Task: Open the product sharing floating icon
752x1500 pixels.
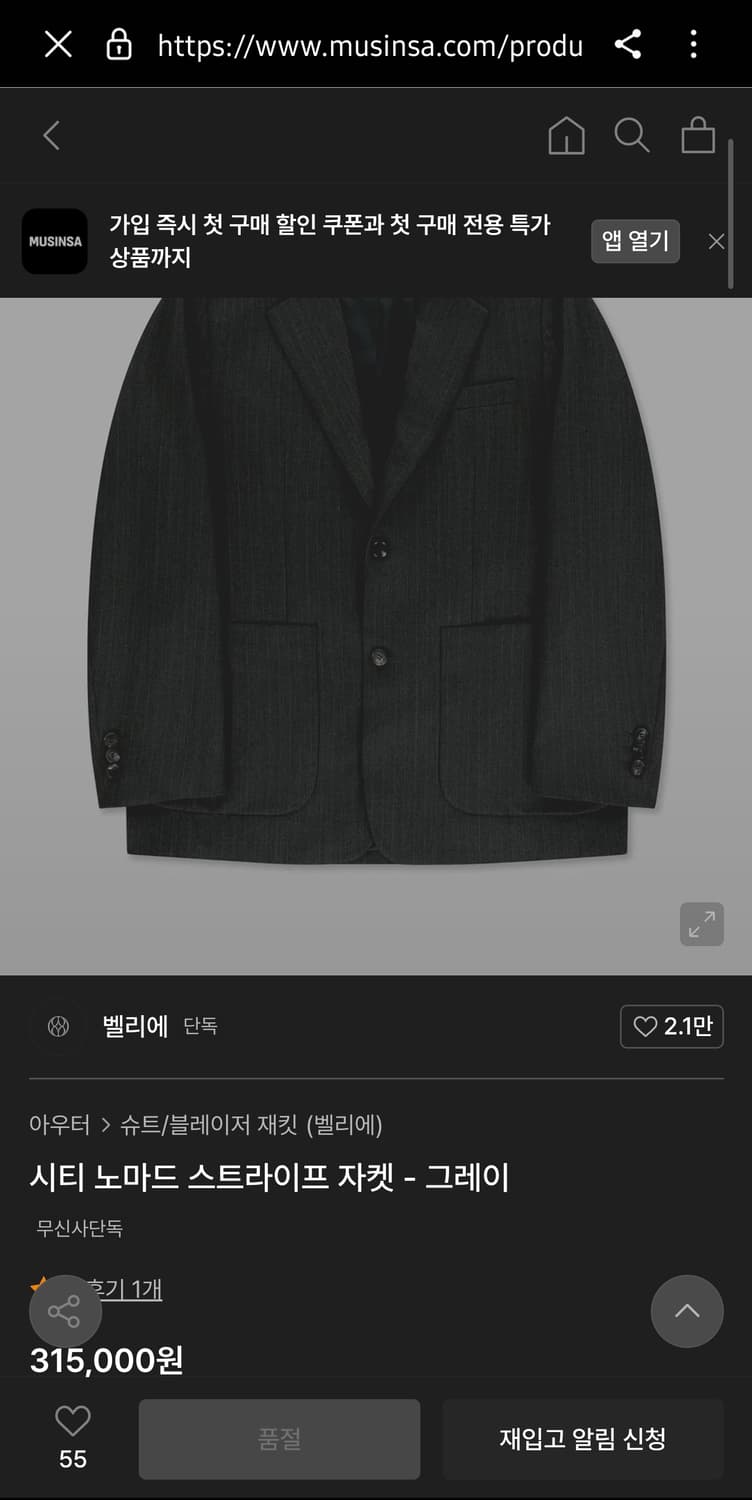Action: [65, 1310]
